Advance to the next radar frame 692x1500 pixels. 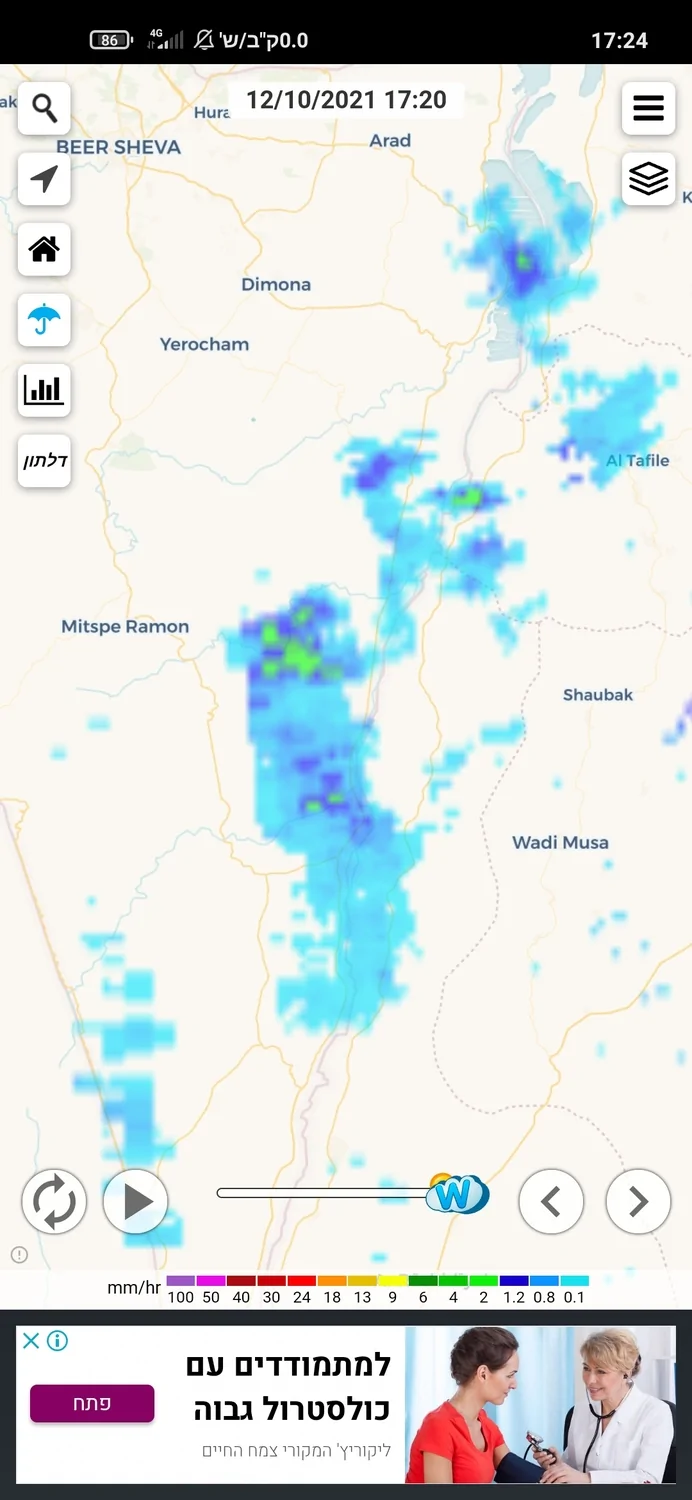click(638, 1201)
